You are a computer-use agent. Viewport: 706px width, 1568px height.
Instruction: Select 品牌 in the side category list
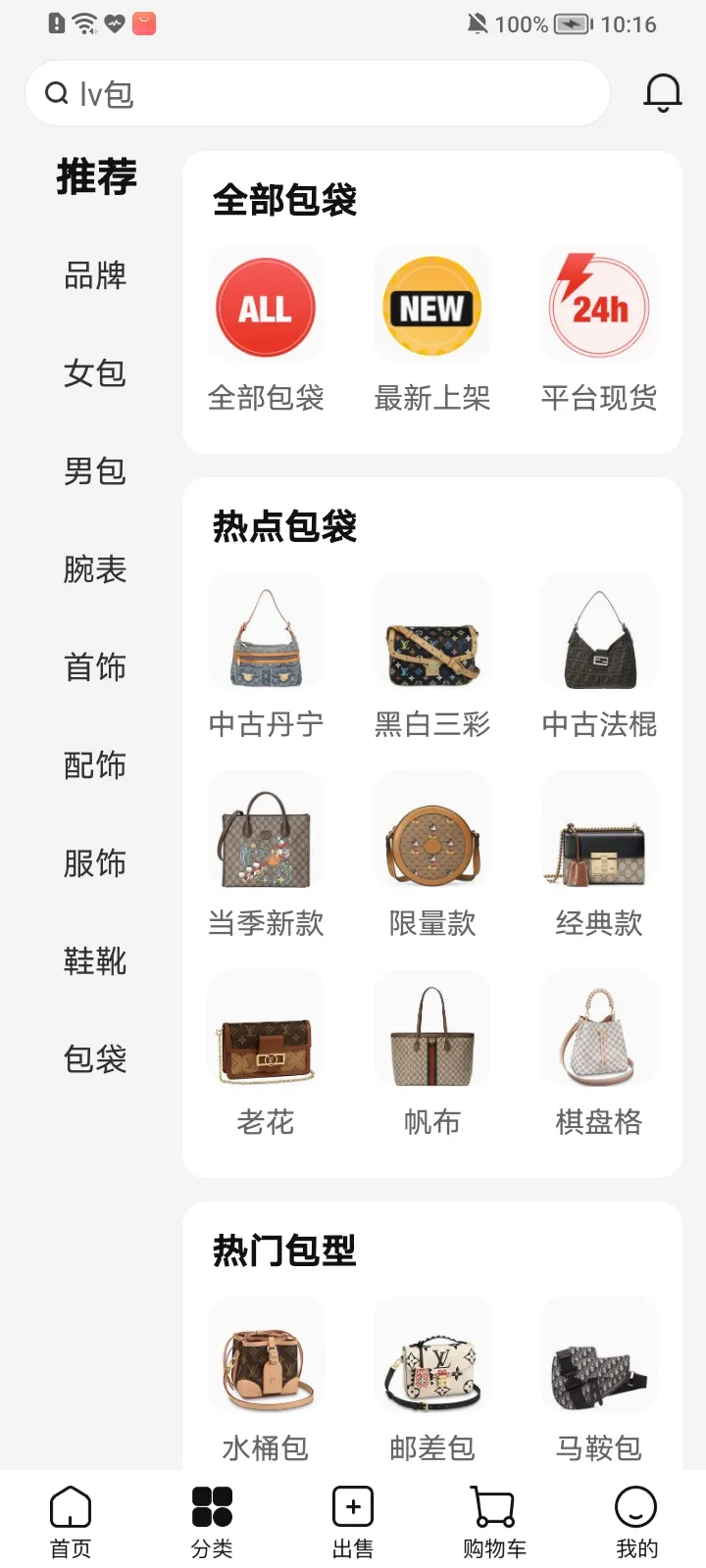tap(95, 275)
